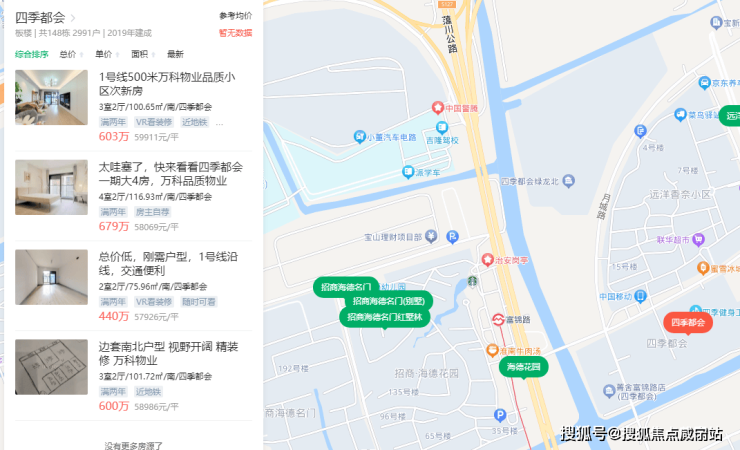Sort listings by 单价
Screen dimensions: 740x450
coord(103,54)
